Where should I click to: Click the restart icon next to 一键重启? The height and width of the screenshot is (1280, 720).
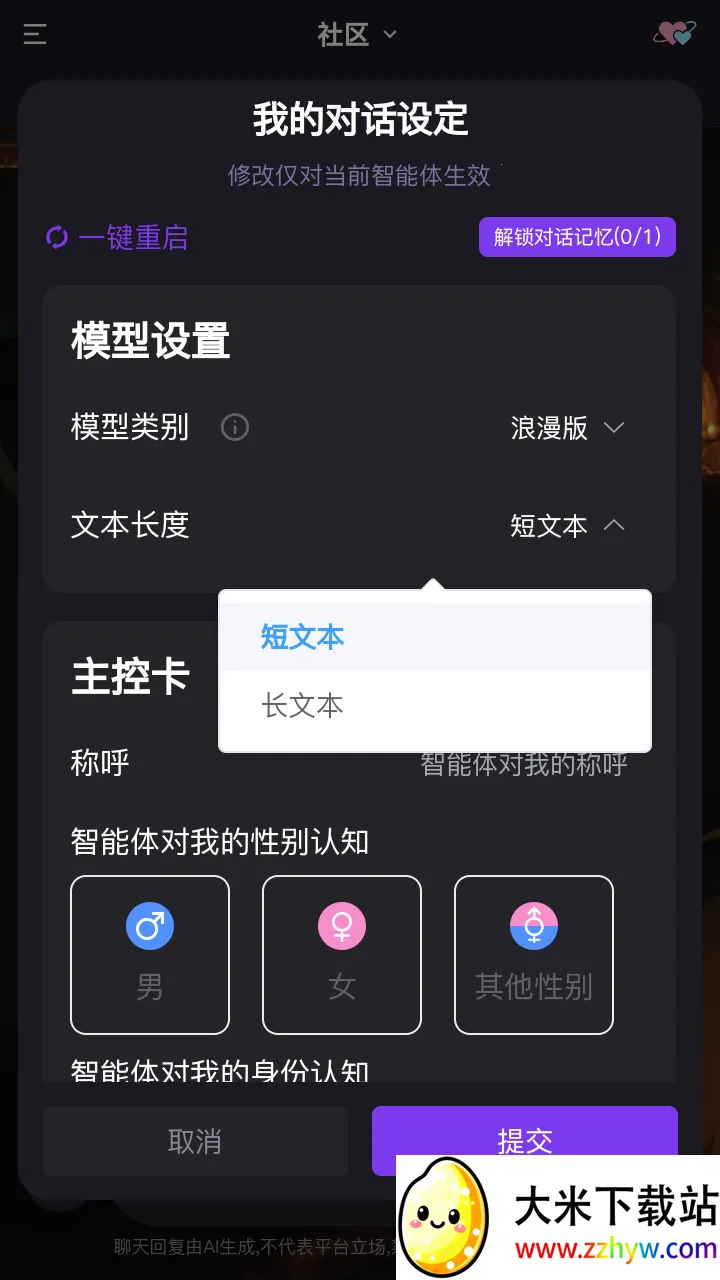pos(56,238)
